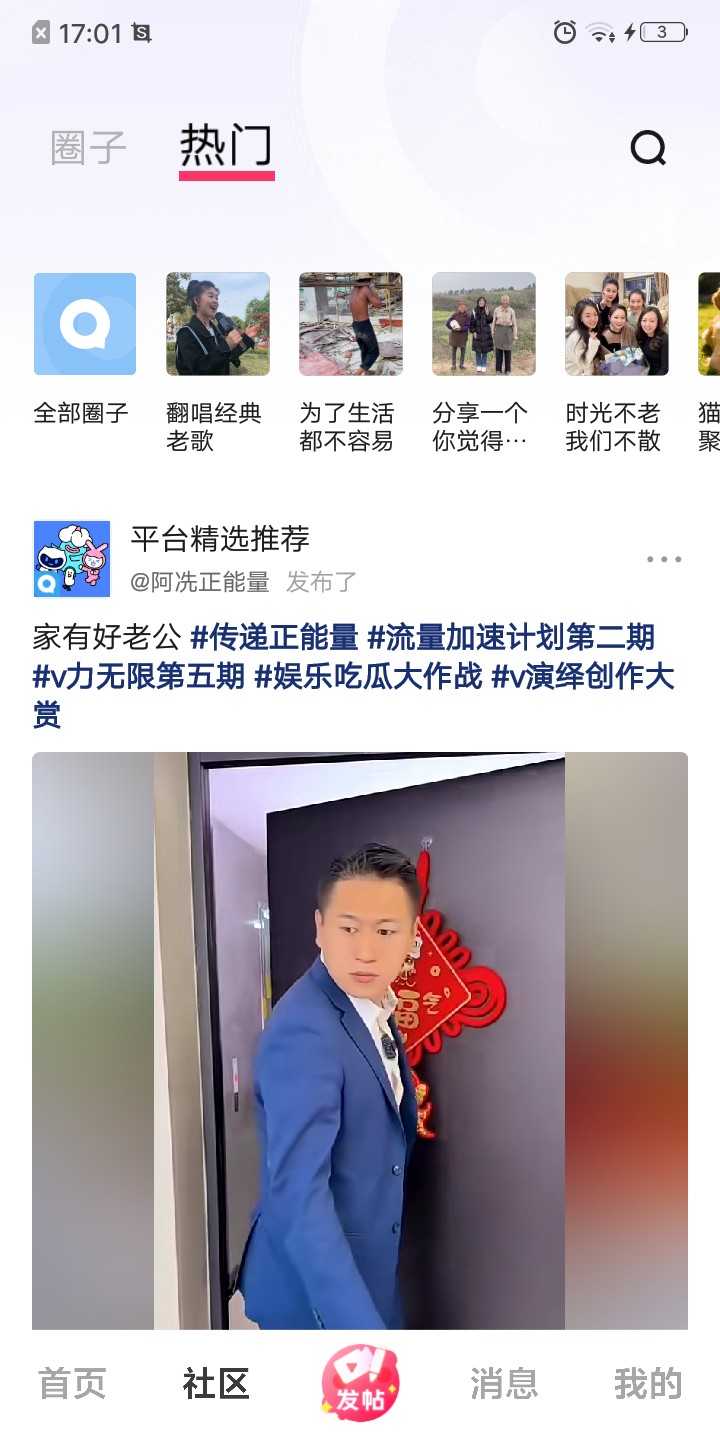The height and width of the screenshot is (1436, 720).
Task: Open the 翻唱经典老歌 circle
Action: click(217, 324)
